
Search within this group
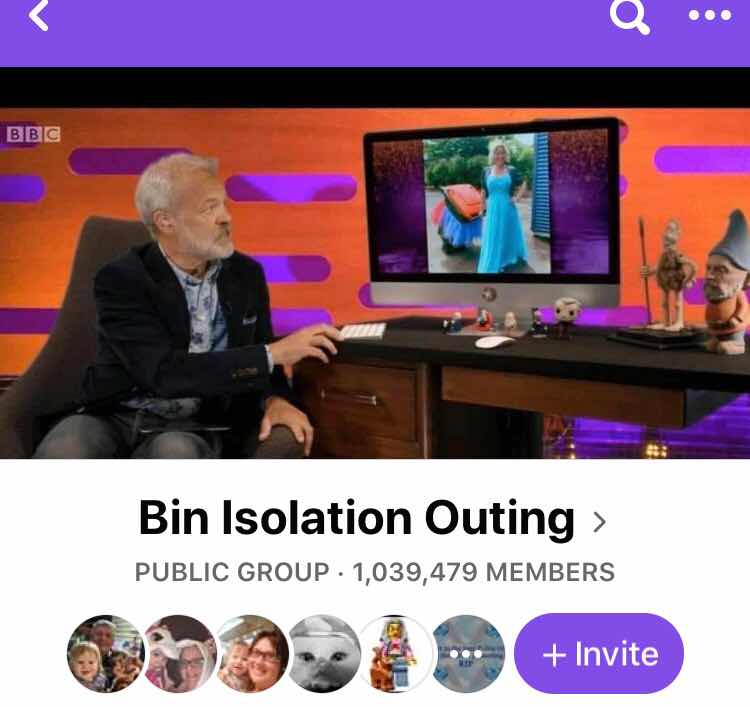tap(630, 17)
